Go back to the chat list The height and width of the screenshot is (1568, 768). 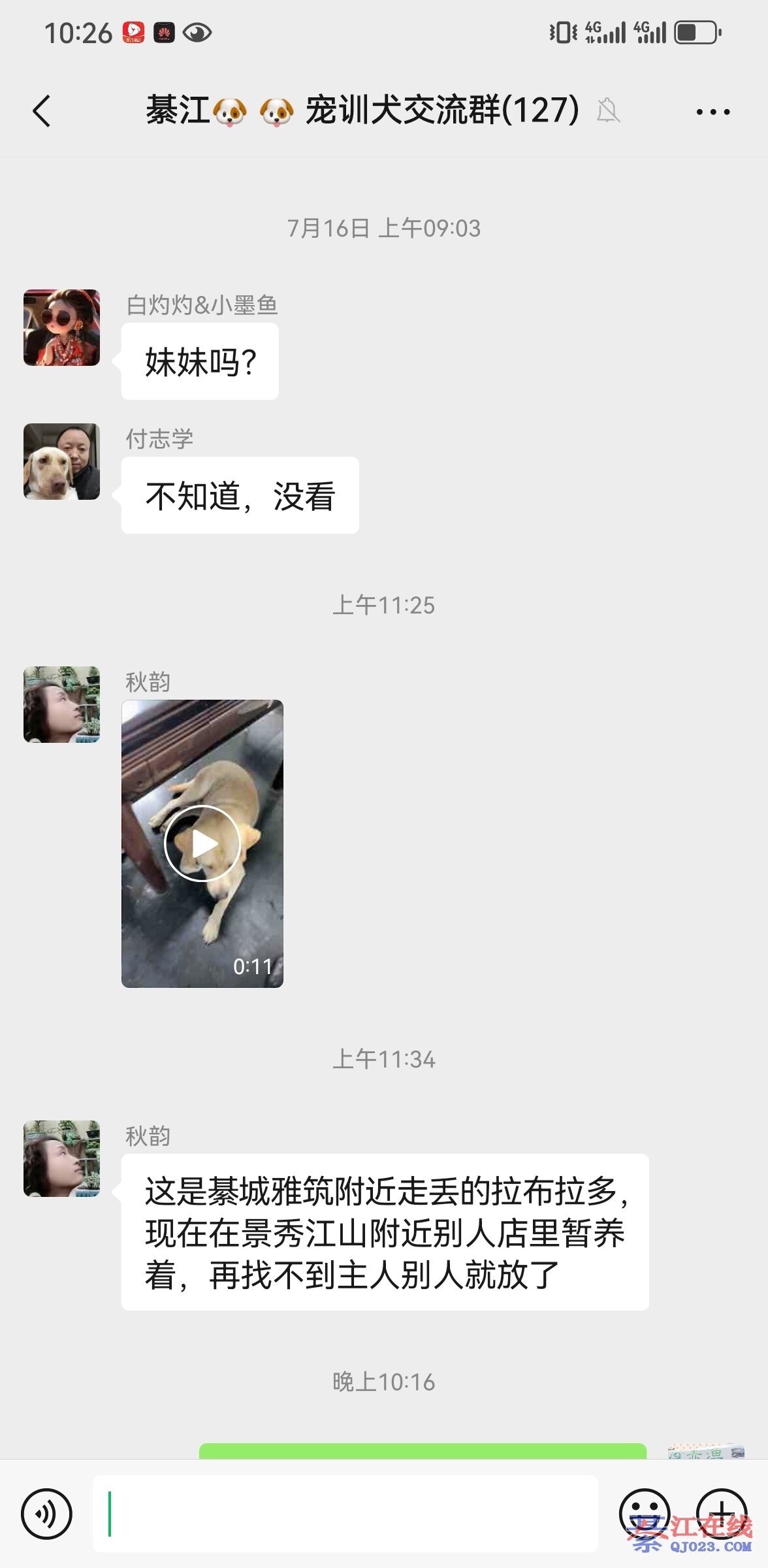[42, 110]
